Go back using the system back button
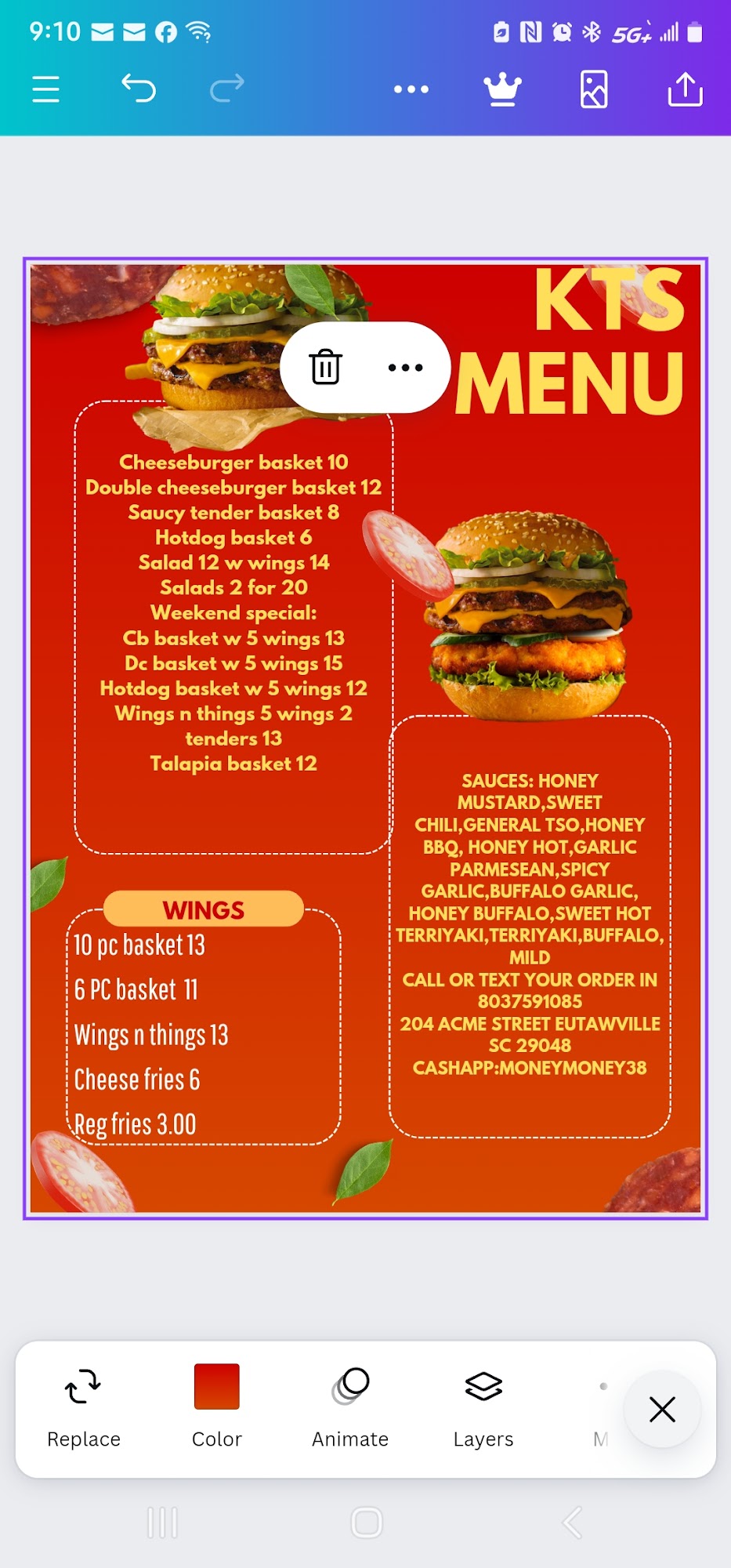731x1568 pixels. 572,1523
